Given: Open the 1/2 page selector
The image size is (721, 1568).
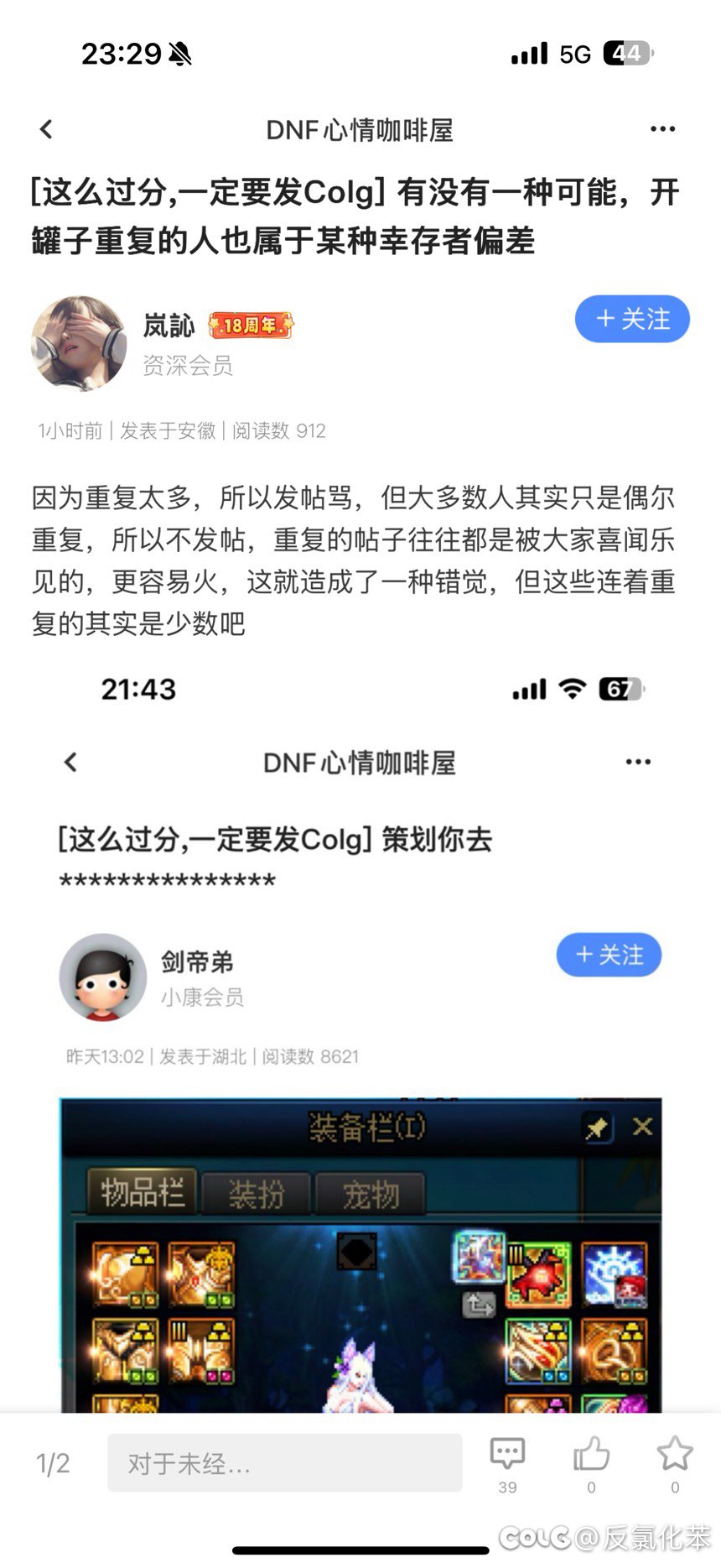Looking at the screenshot, I should coord(53,1463).
